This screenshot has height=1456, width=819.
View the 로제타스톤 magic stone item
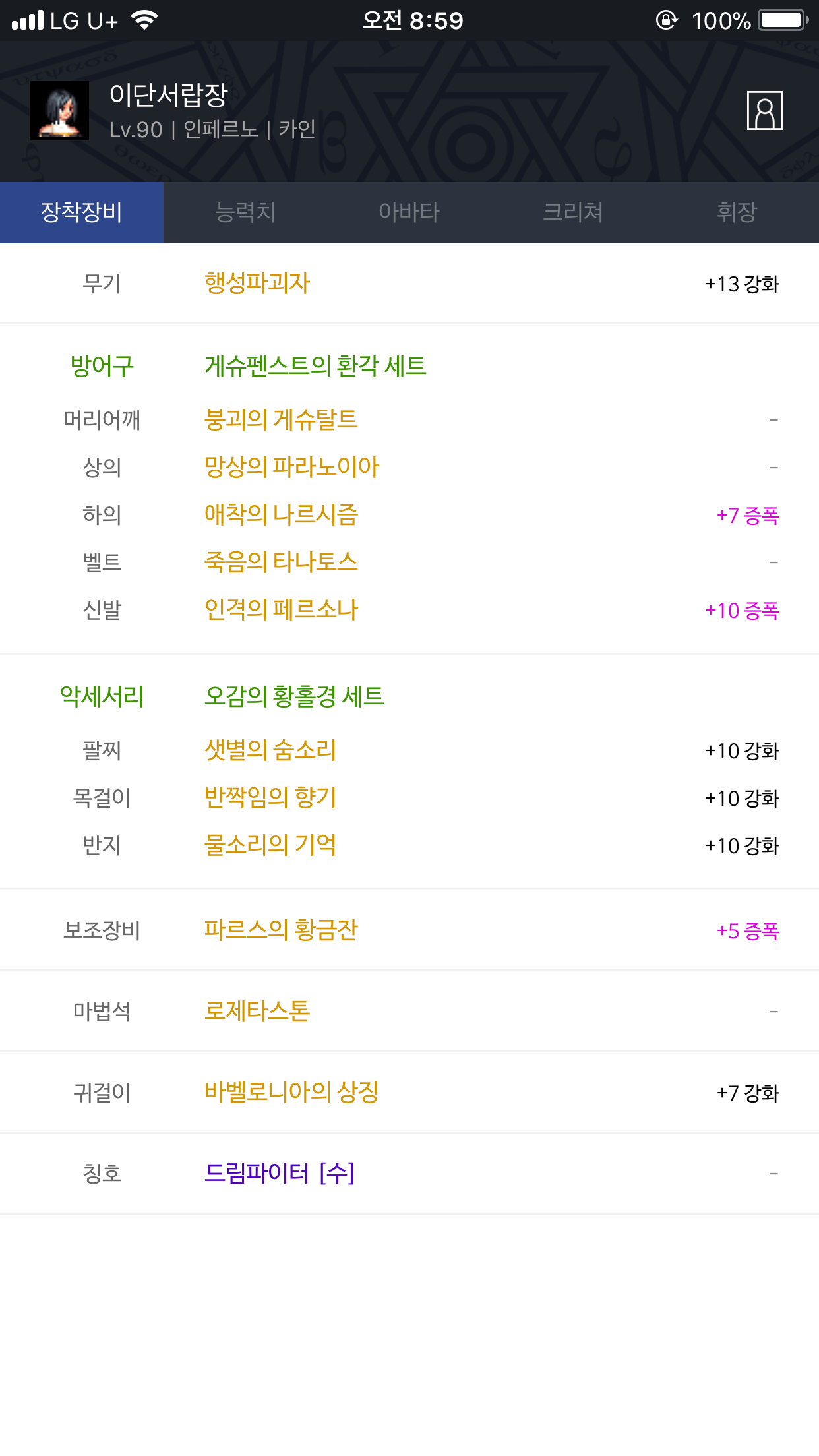pyautogui.click(x=257, y=1011)
